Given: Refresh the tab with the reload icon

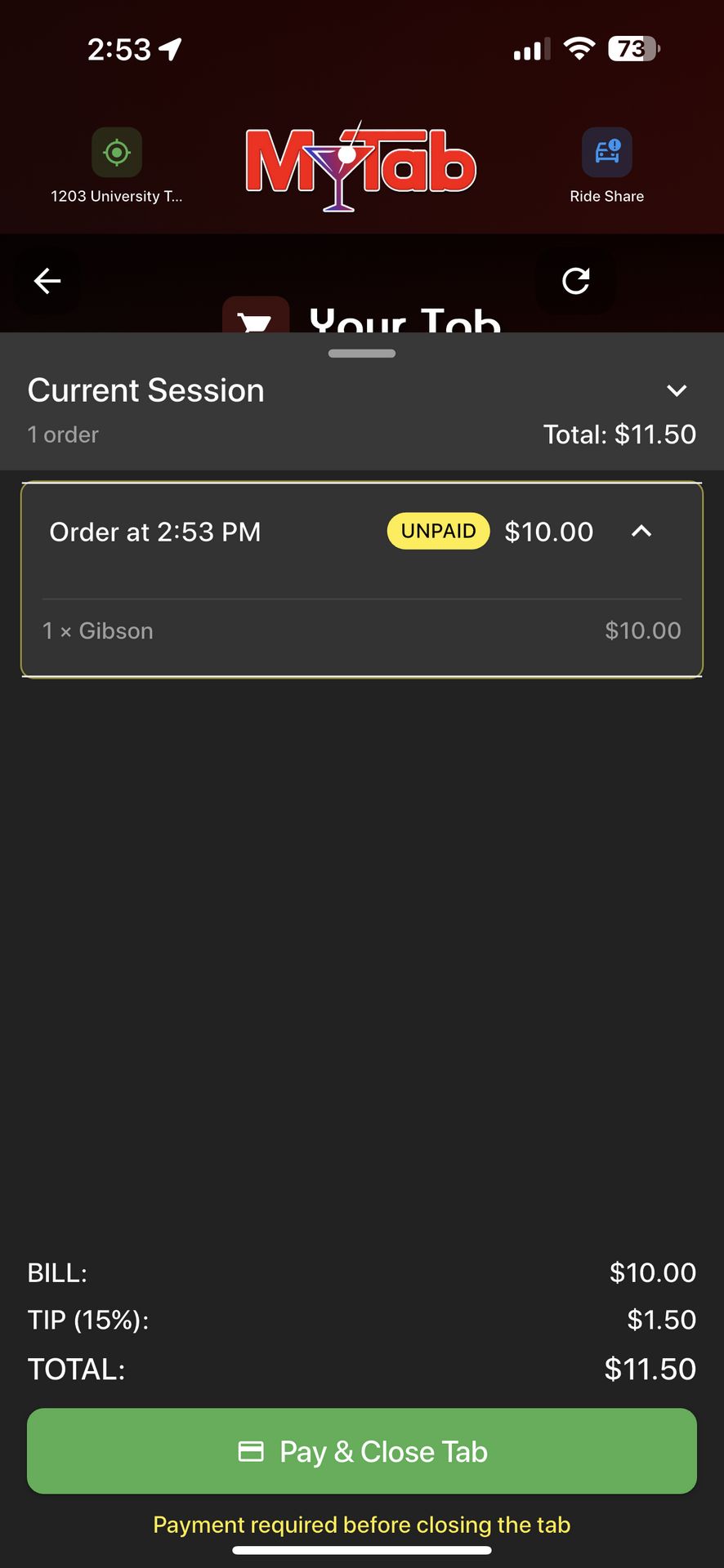Looking at the screenshot, I should coord(576,281).
